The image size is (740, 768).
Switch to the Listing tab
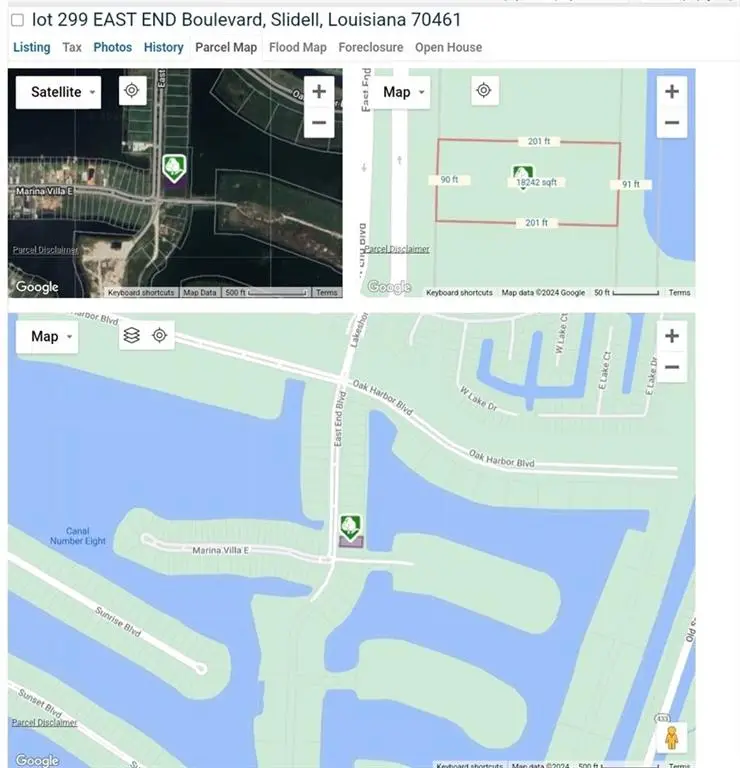[31, 47]
